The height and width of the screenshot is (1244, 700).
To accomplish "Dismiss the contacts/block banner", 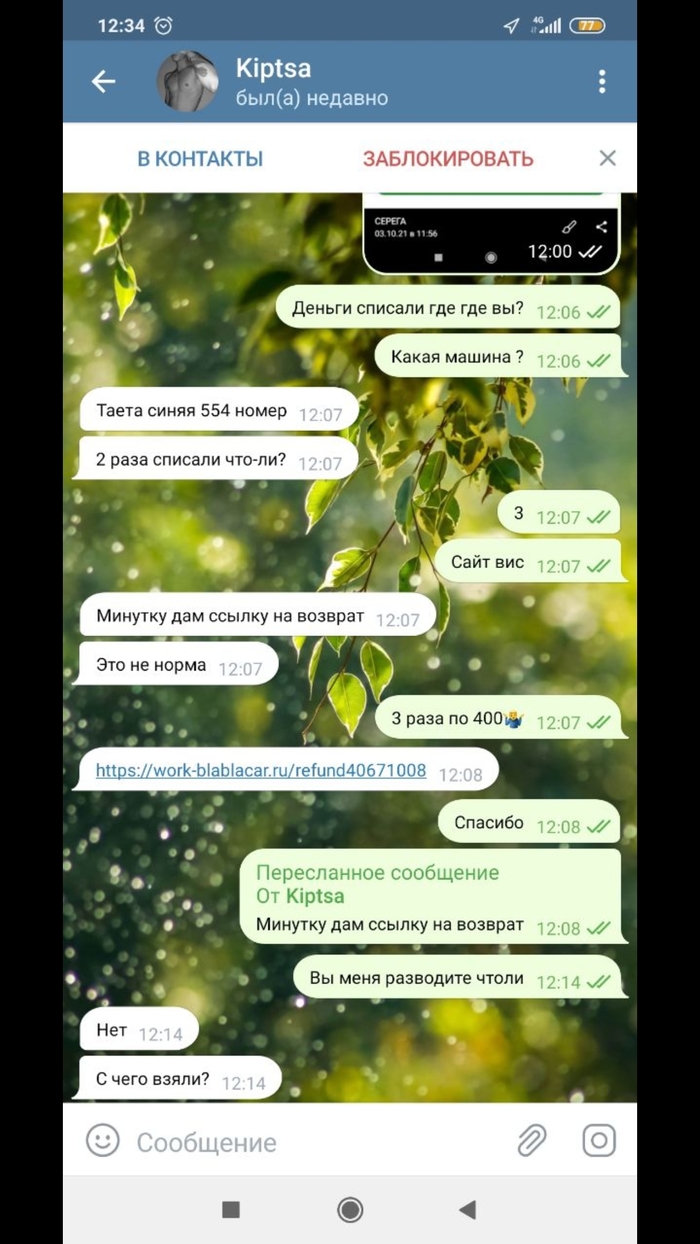I will coord(607,158).
